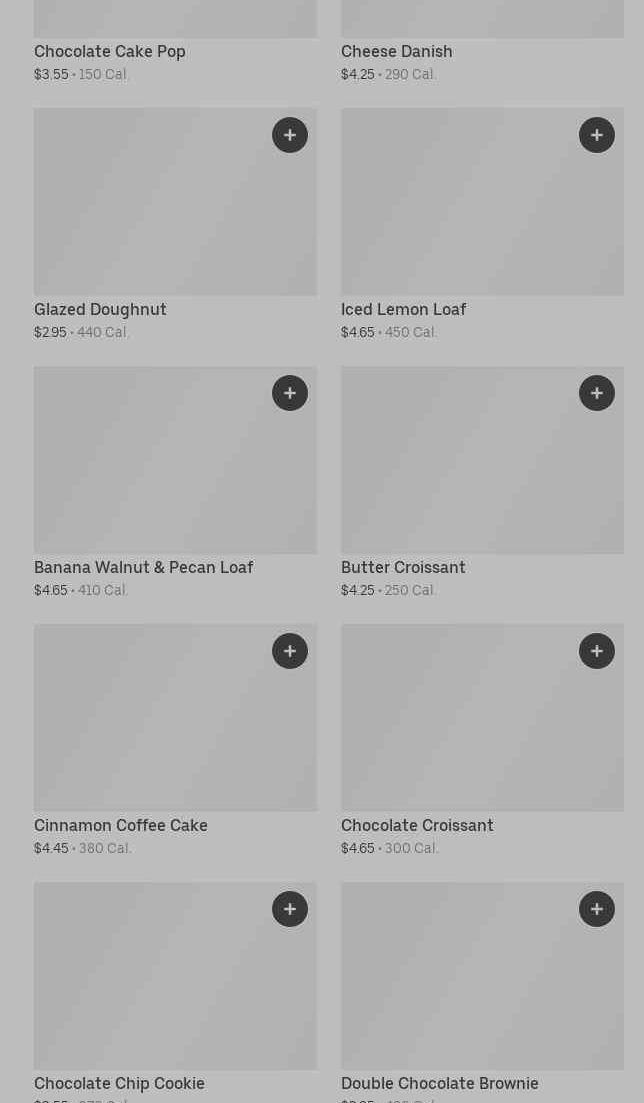View Iced Lemon Loaf details
The width and height of the screenshot is (644, 1103).
pos(483,225)
